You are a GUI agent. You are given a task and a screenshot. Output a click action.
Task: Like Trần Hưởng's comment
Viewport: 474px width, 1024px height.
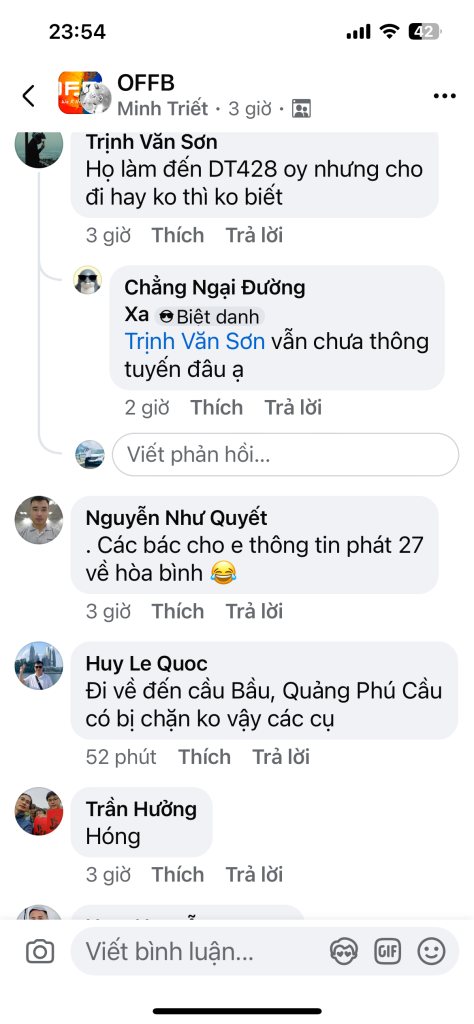point(178,874)
